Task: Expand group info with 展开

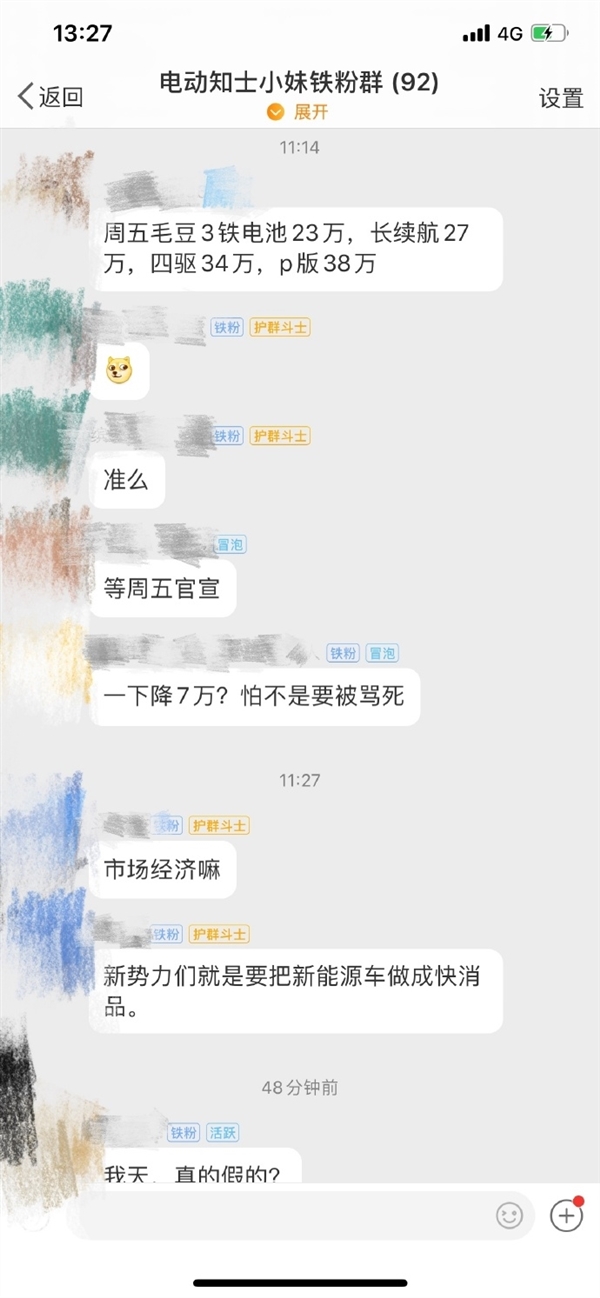Action: pyautogui.click(x=299, y=112)
